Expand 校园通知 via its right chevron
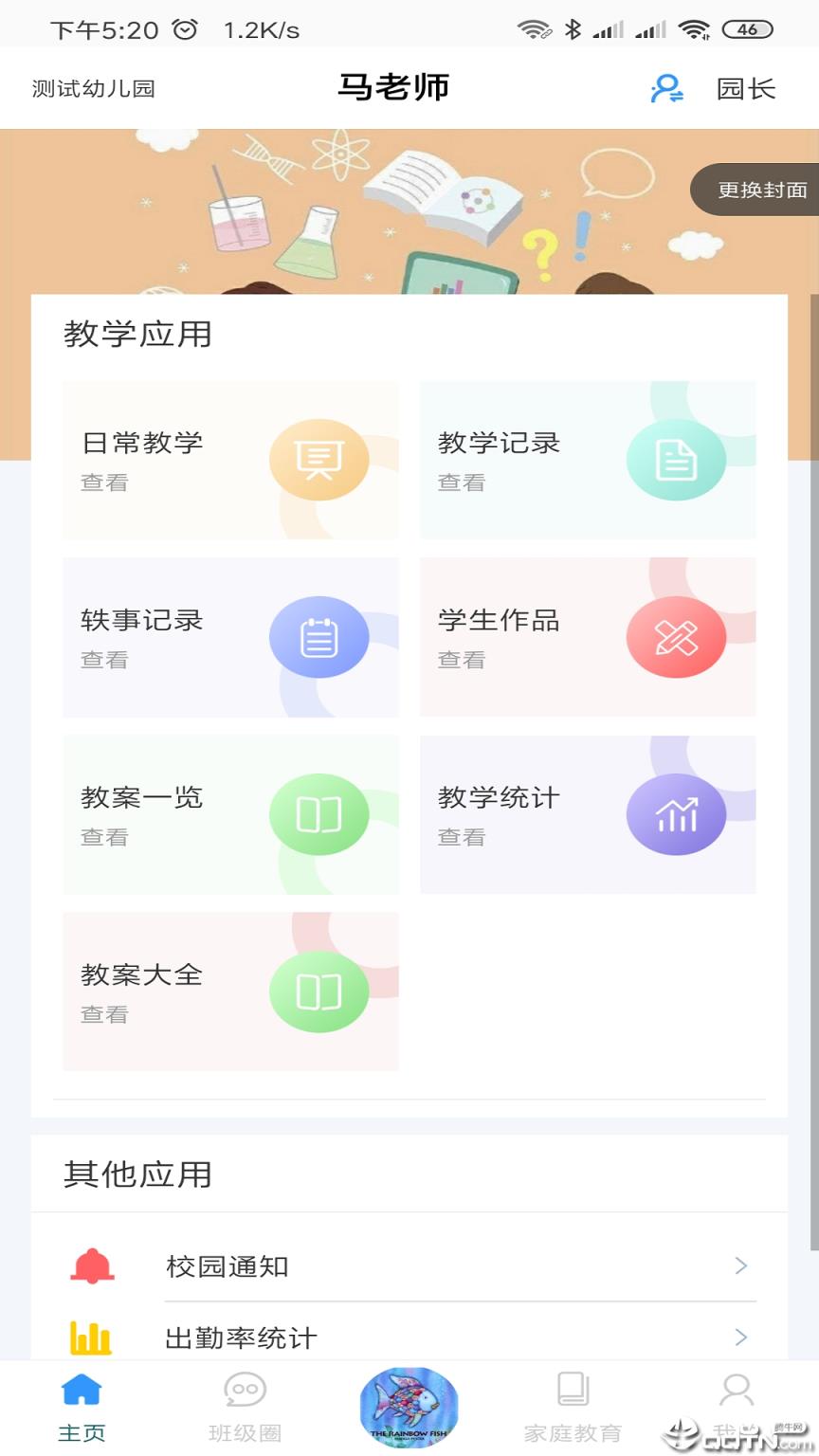The image size is (819, 1456). tap(740, 1265)
